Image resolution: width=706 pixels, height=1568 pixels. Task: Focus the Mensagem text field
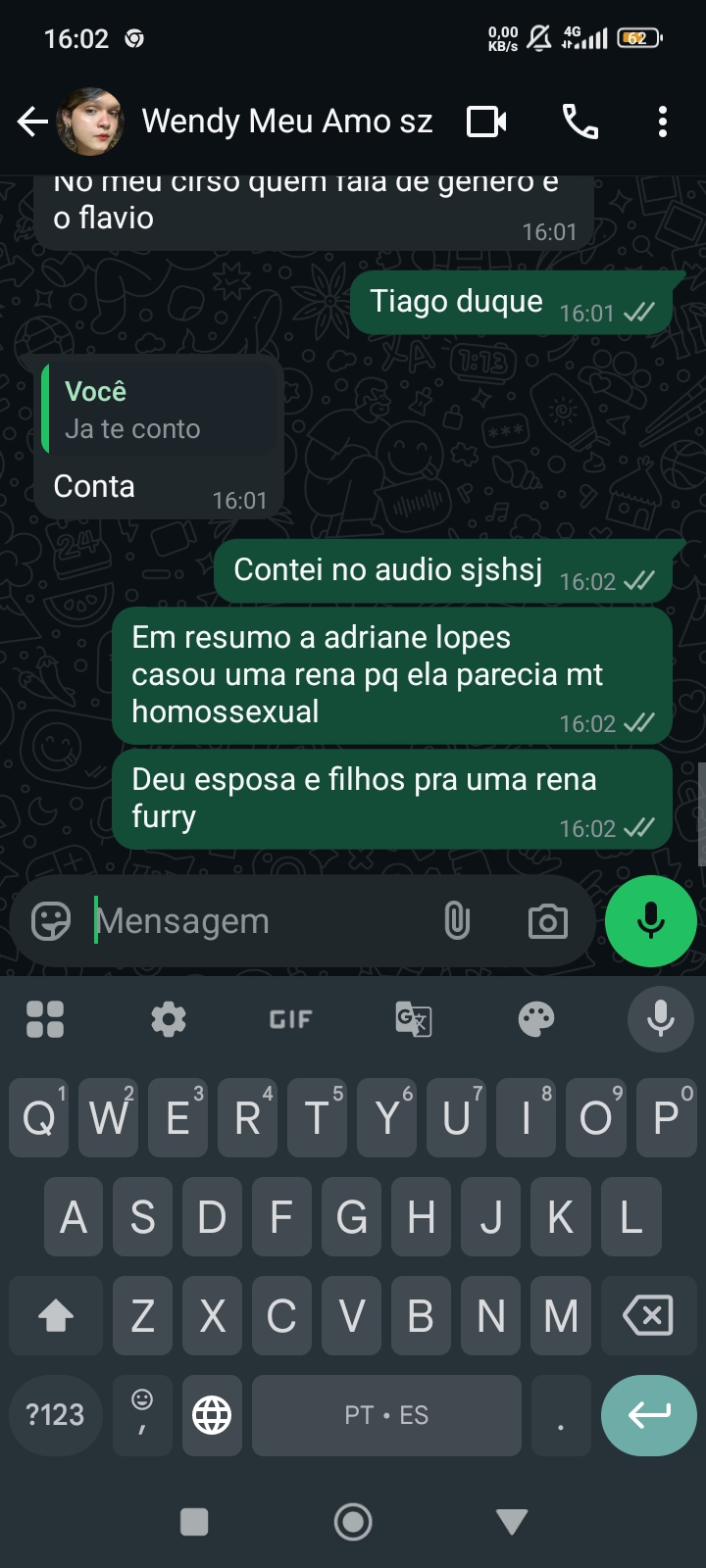point(255,921)
